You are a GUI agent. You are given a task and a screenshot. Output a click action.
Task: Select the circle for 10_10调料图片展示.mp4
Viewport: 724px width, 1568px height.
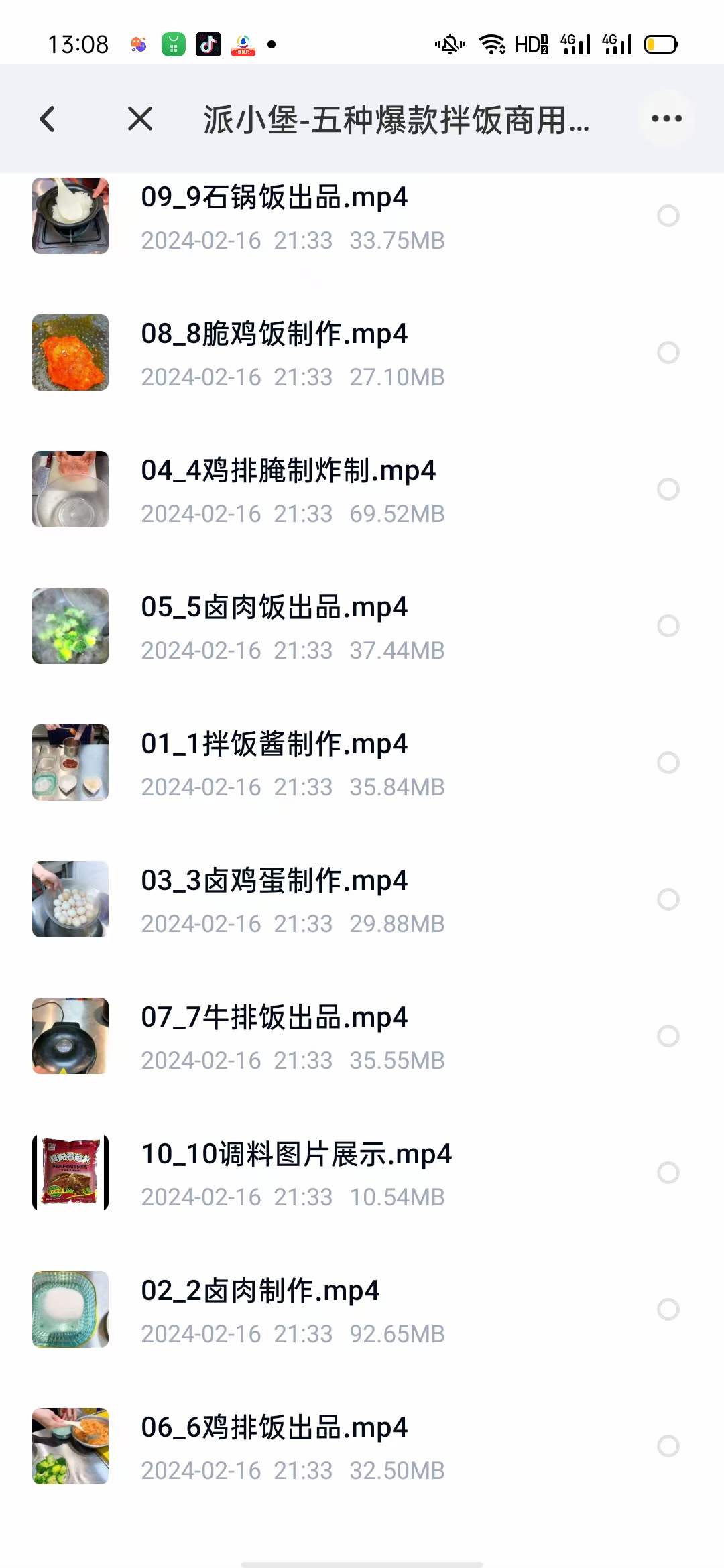pos(668,1173)
